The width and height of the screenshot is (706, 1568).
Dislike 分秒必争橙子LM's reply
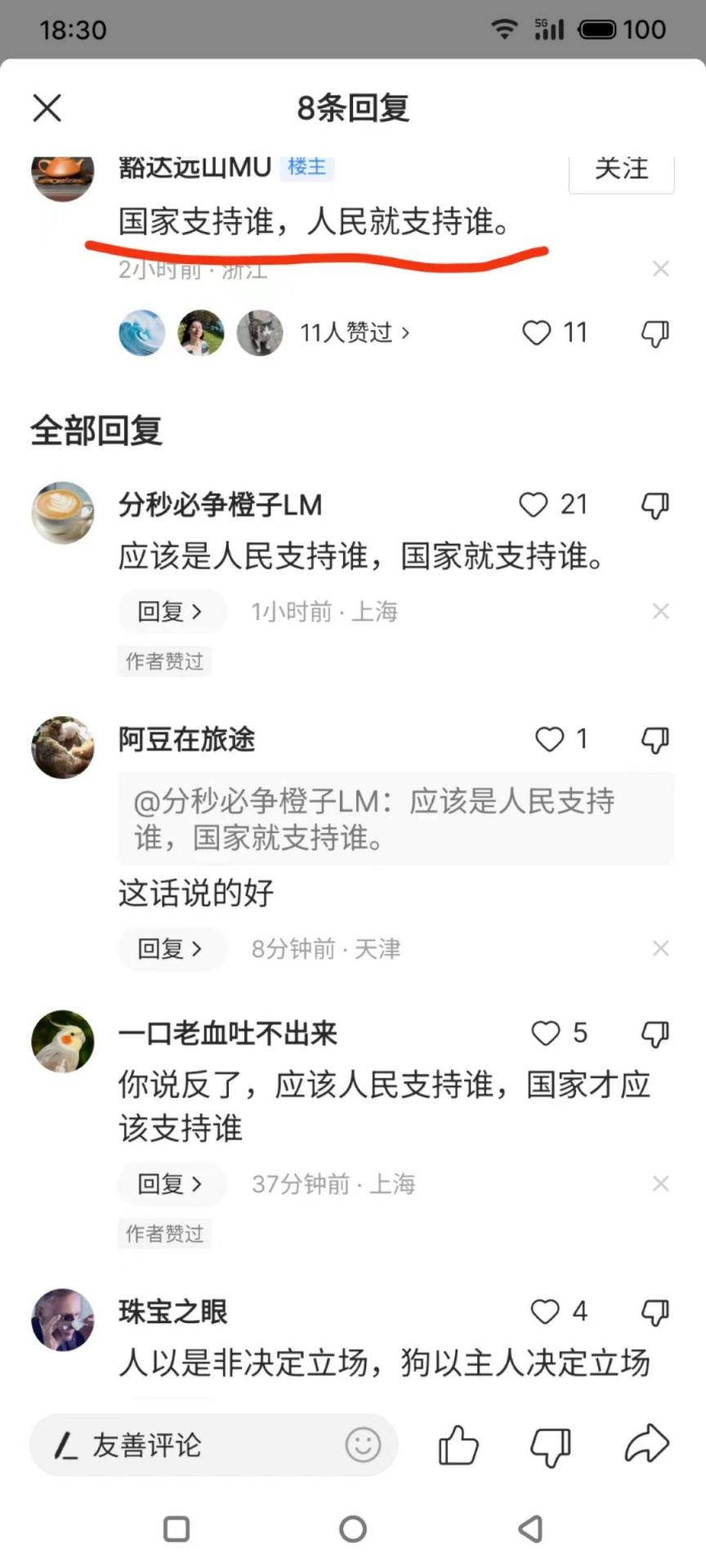655,506
